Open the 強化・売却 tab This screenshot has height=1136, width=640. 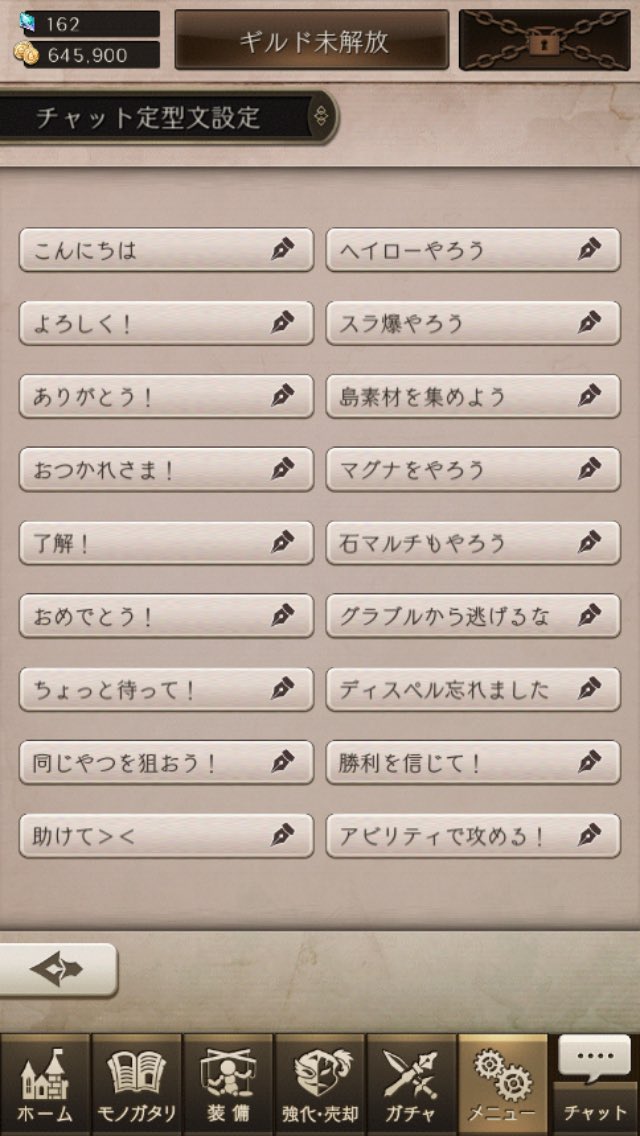point(320,1085)
